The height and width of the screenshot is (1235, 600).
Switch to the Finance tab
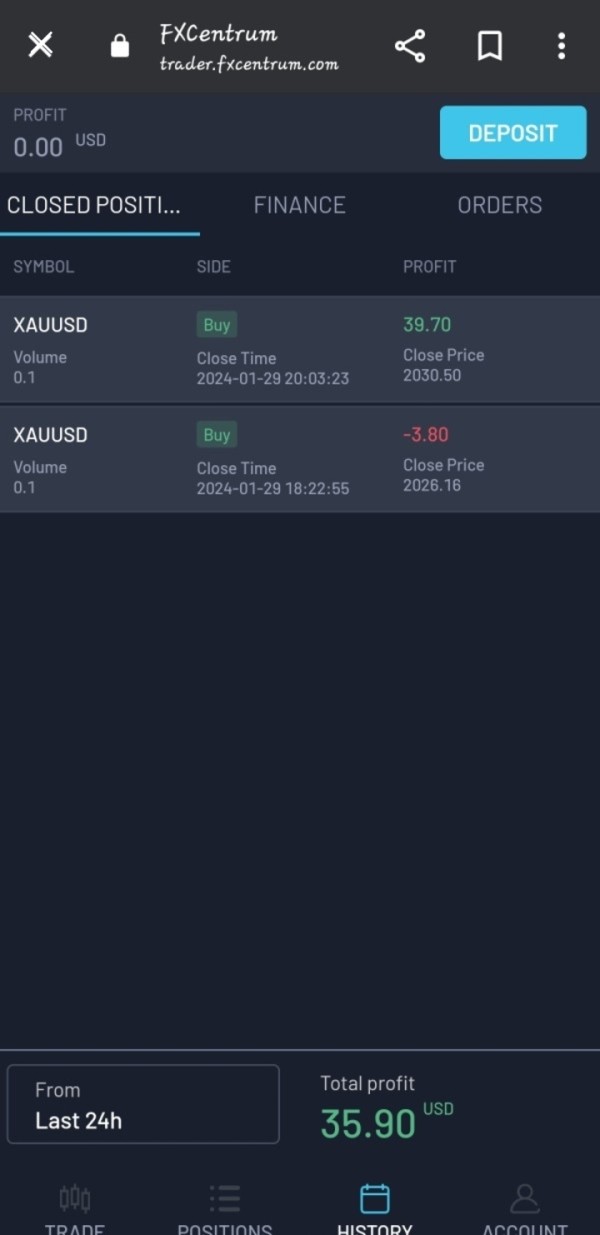coord(299,205)
